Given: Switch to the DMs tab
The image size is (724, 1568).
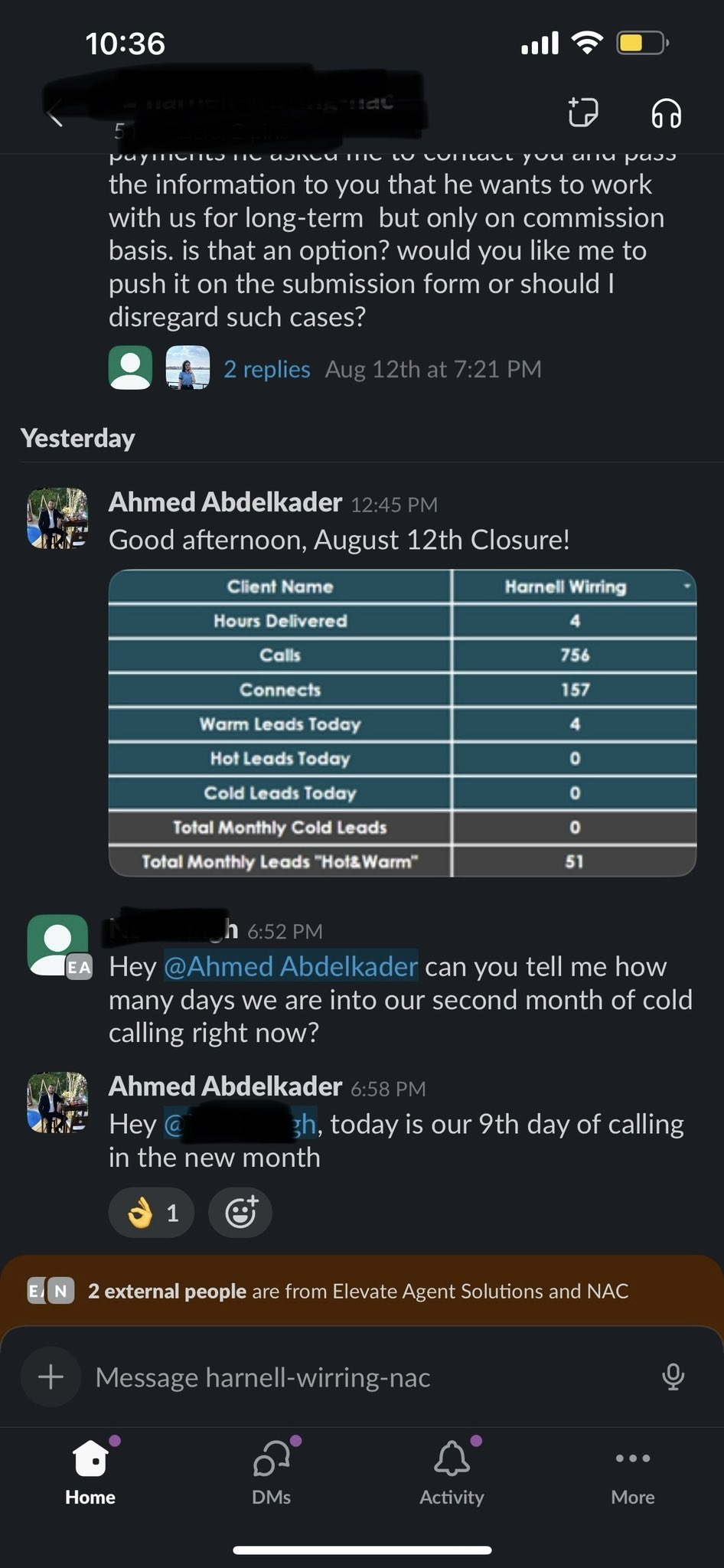Looking at the screenshot, I should [272, 1473].
